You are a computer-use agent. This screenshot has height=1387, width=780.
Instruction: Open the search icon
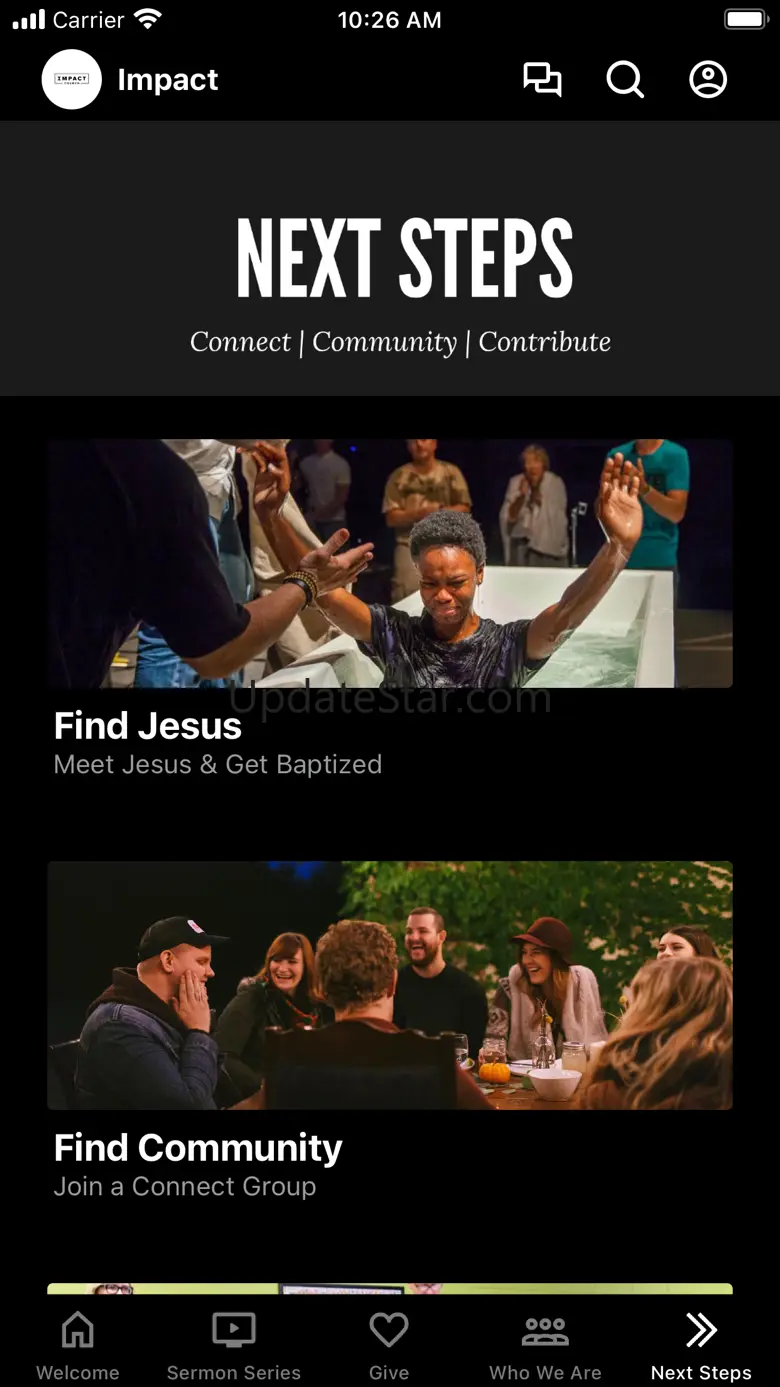tap(625, 80)
